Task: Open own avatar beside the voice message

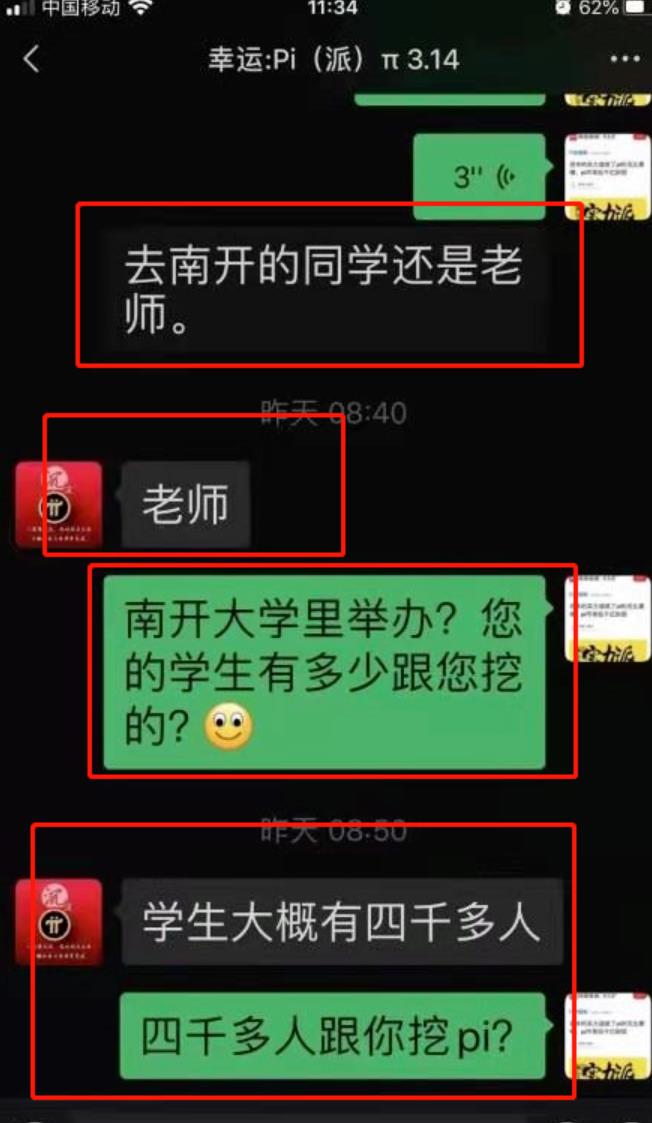Action: 600,176
